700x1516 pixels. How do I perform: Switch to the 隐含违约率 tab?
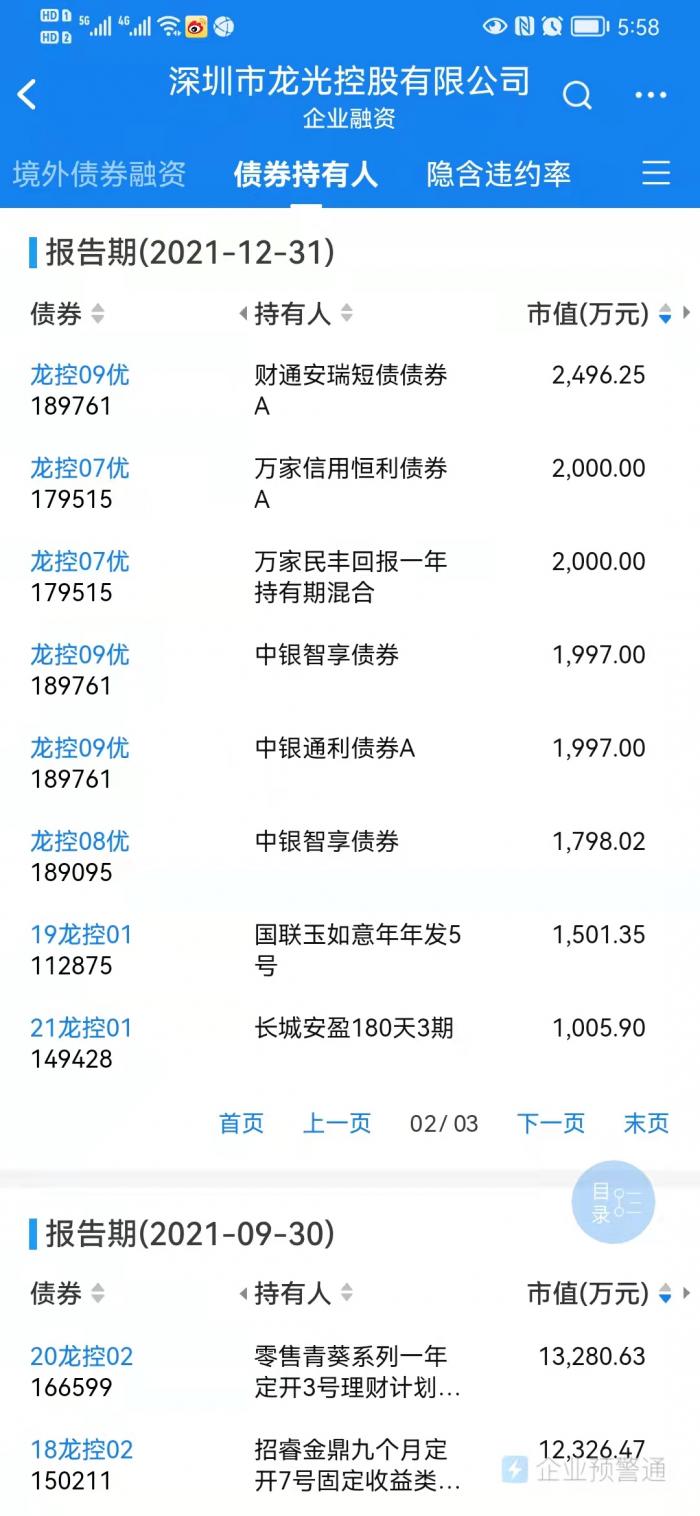point(499,174)
